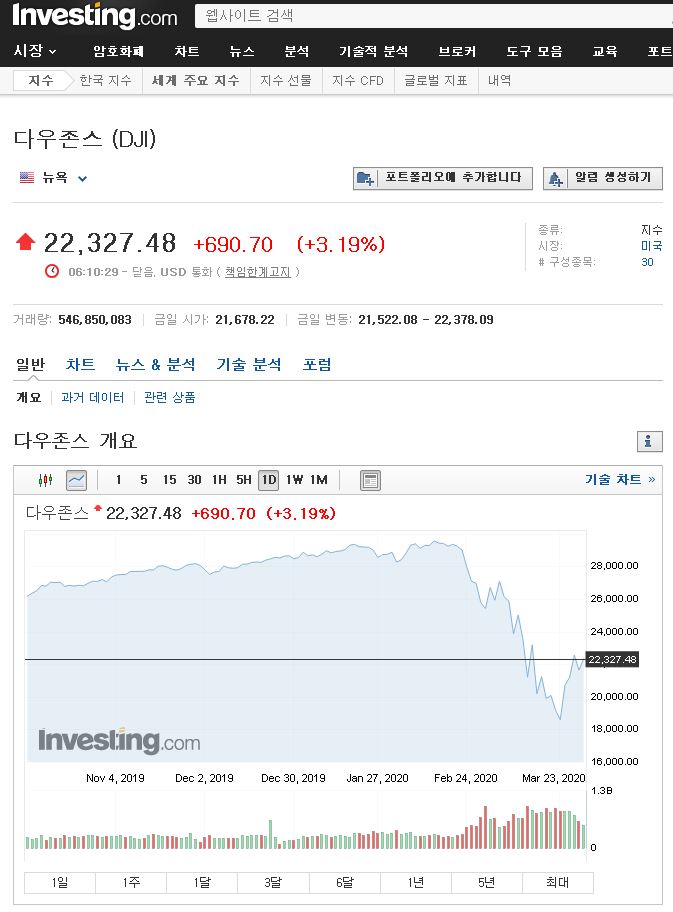Screen dimensions: 673x912
Task: View 과거 데이터
Action: coord(92,397)
